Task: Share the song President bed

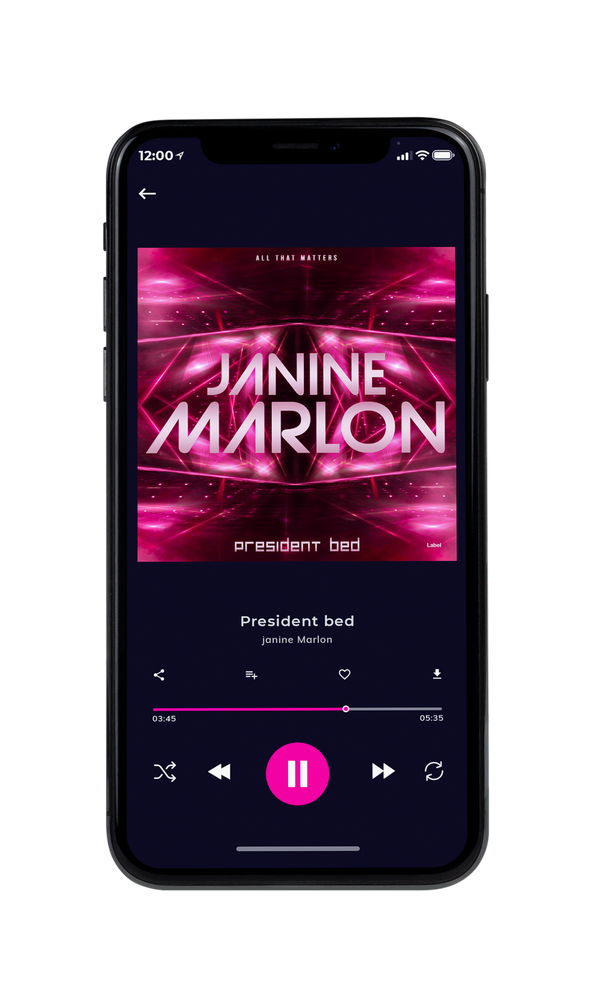Action: click(x=159, y=675)
